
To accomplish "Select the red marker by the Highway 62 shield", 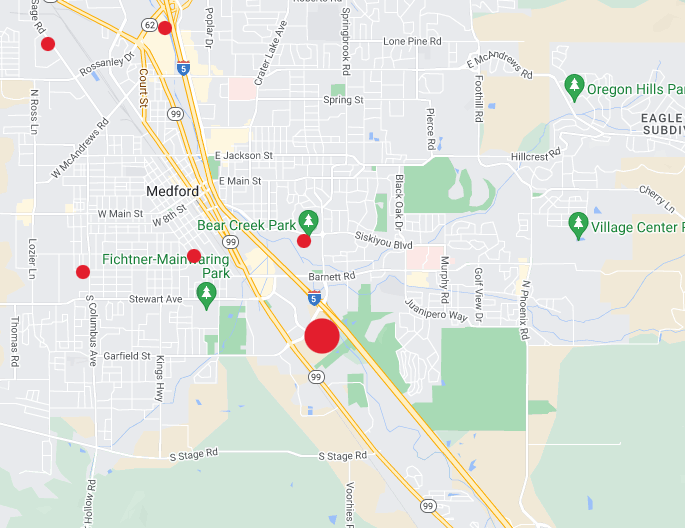I will tap(165, 28).
